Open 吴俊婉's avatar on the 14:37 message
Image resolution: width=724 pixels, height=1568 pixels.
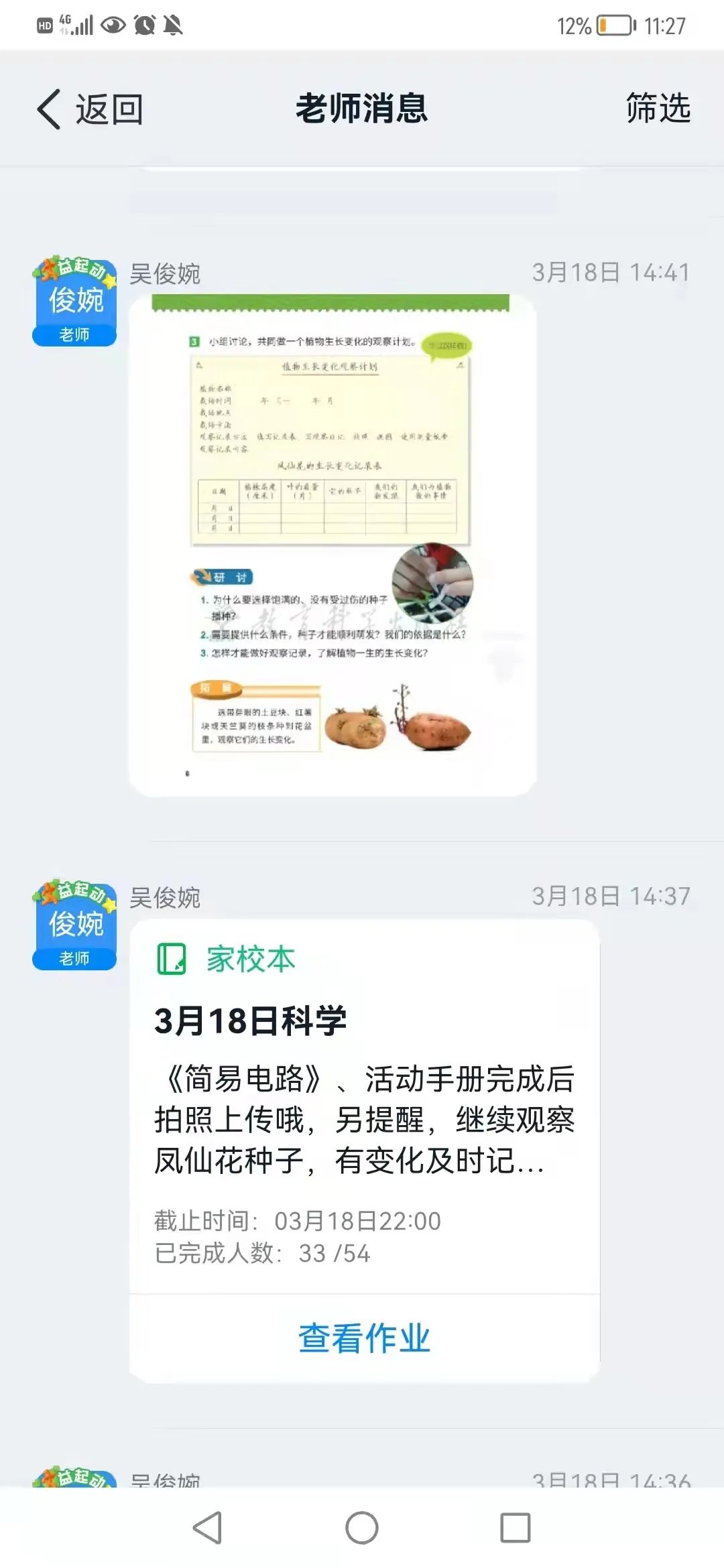(x=74, y=925)
